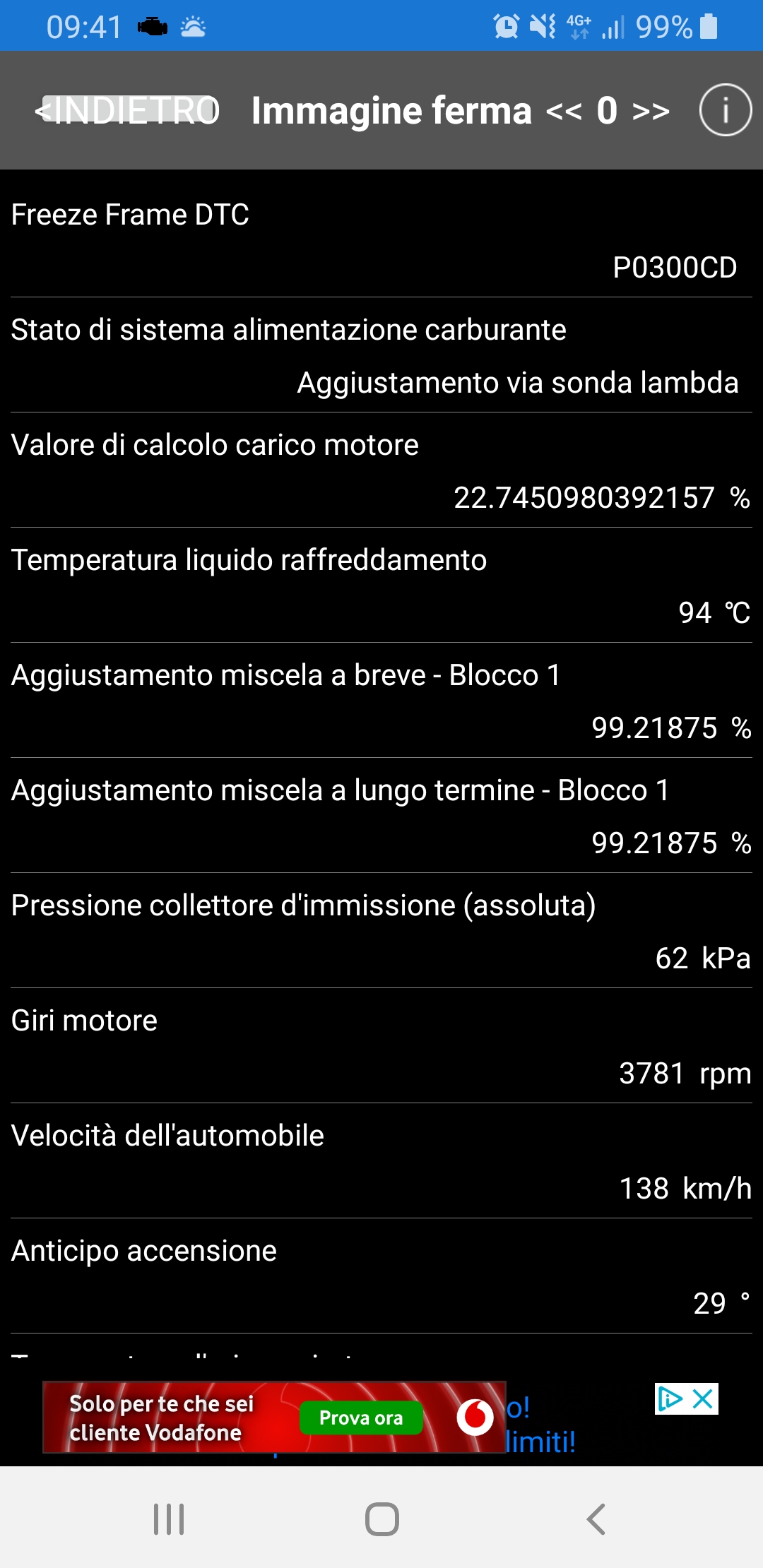This screenshot has height=1568, width=763.
Task: Close the ad banner with the X
Action: [x=704, y=1398]
